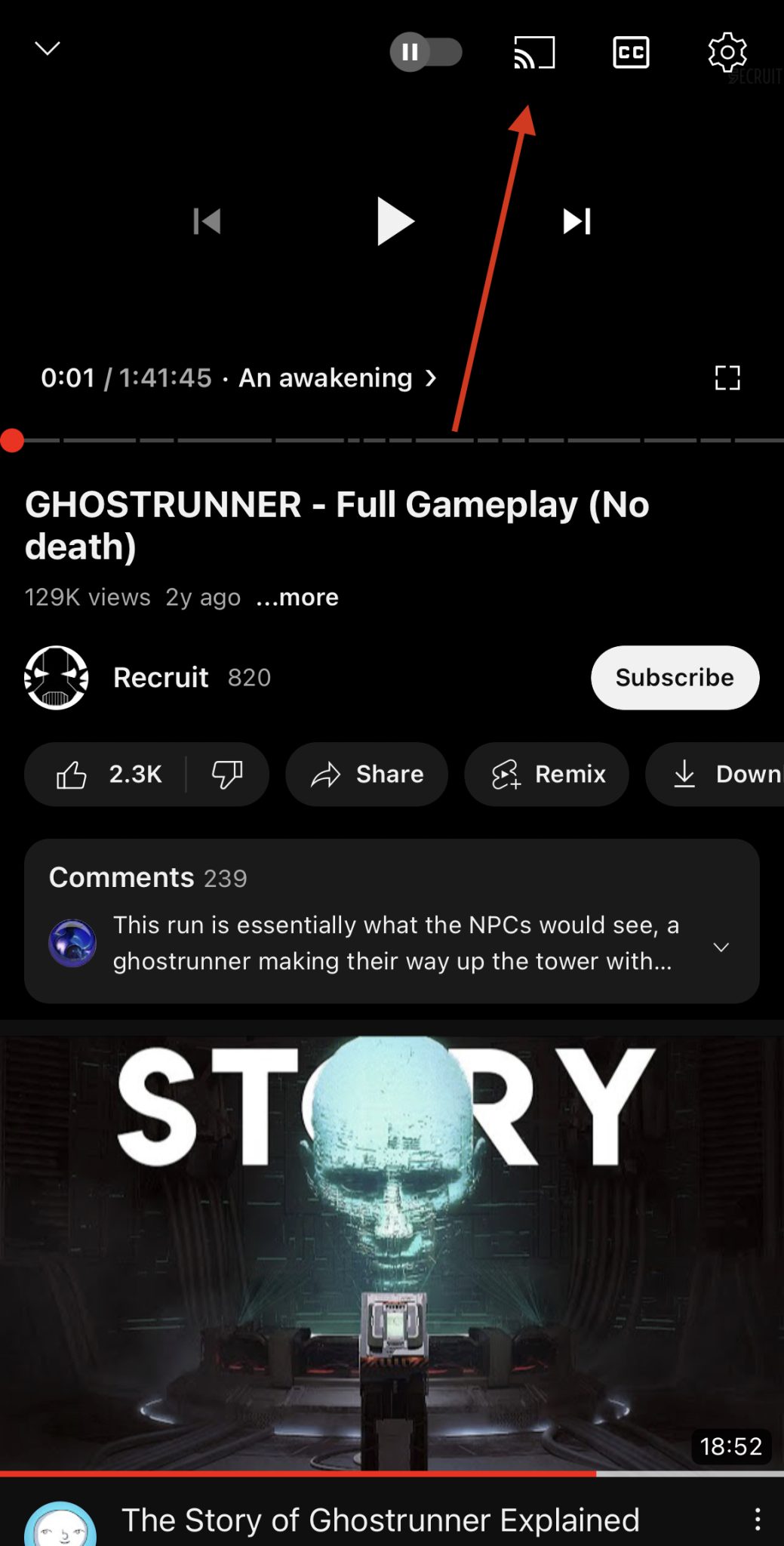Like this video

click(x=109, y=775)
